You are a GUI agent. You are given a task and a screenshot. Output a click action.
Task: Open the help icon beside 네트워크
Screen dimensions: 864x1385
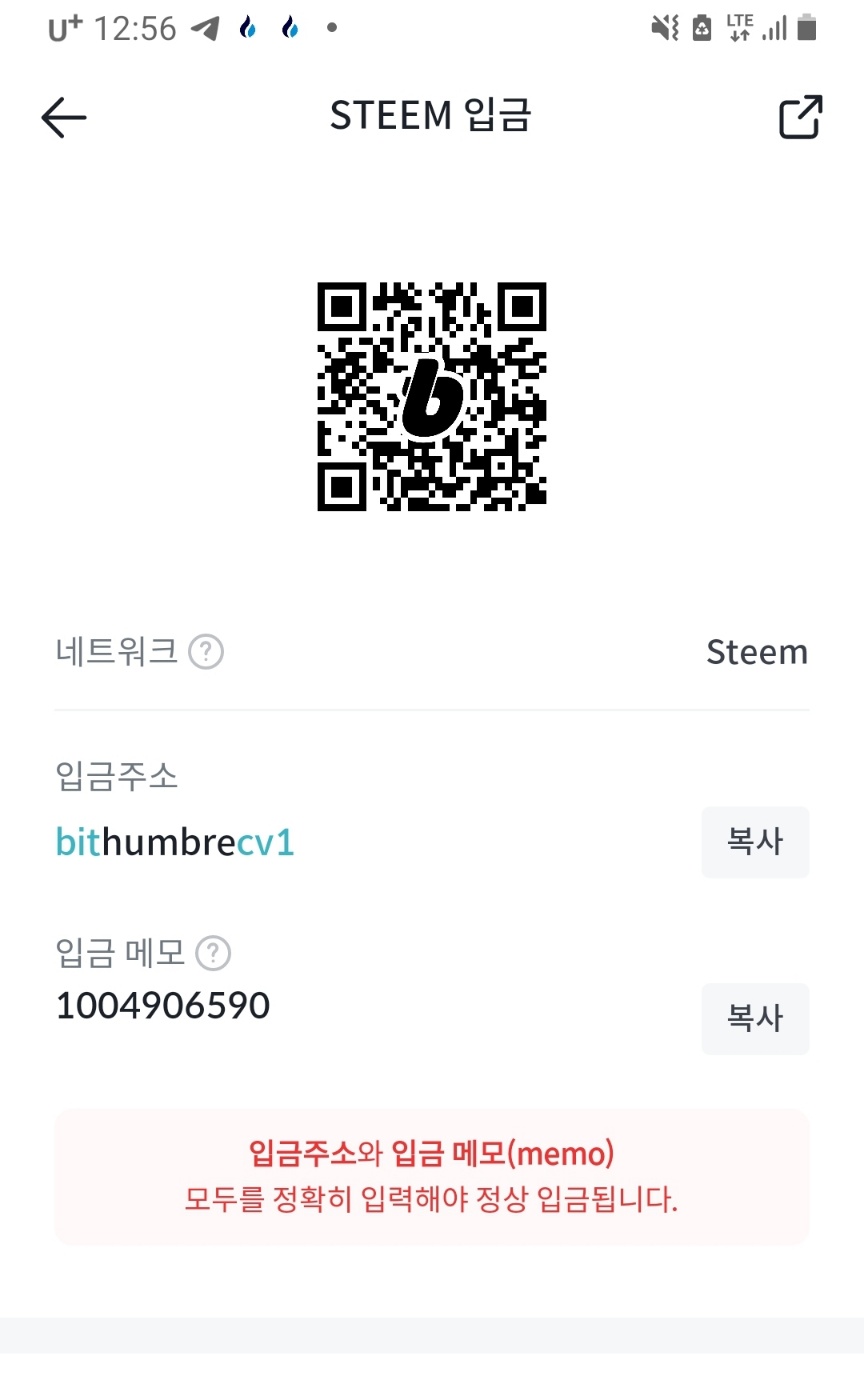click(206, 653)
